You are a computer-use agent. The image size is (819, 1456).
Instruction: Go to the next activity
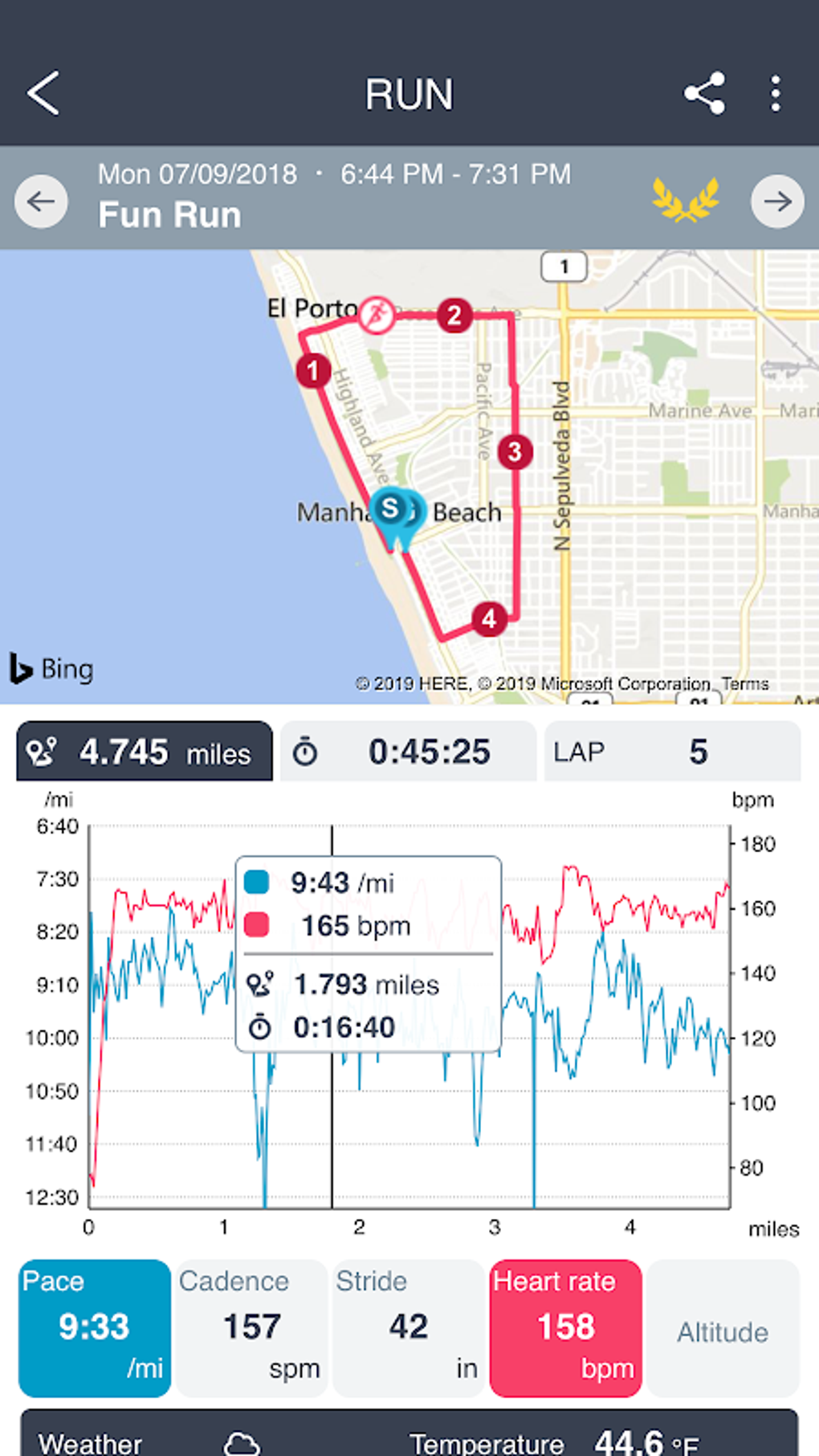click(777, 201)
